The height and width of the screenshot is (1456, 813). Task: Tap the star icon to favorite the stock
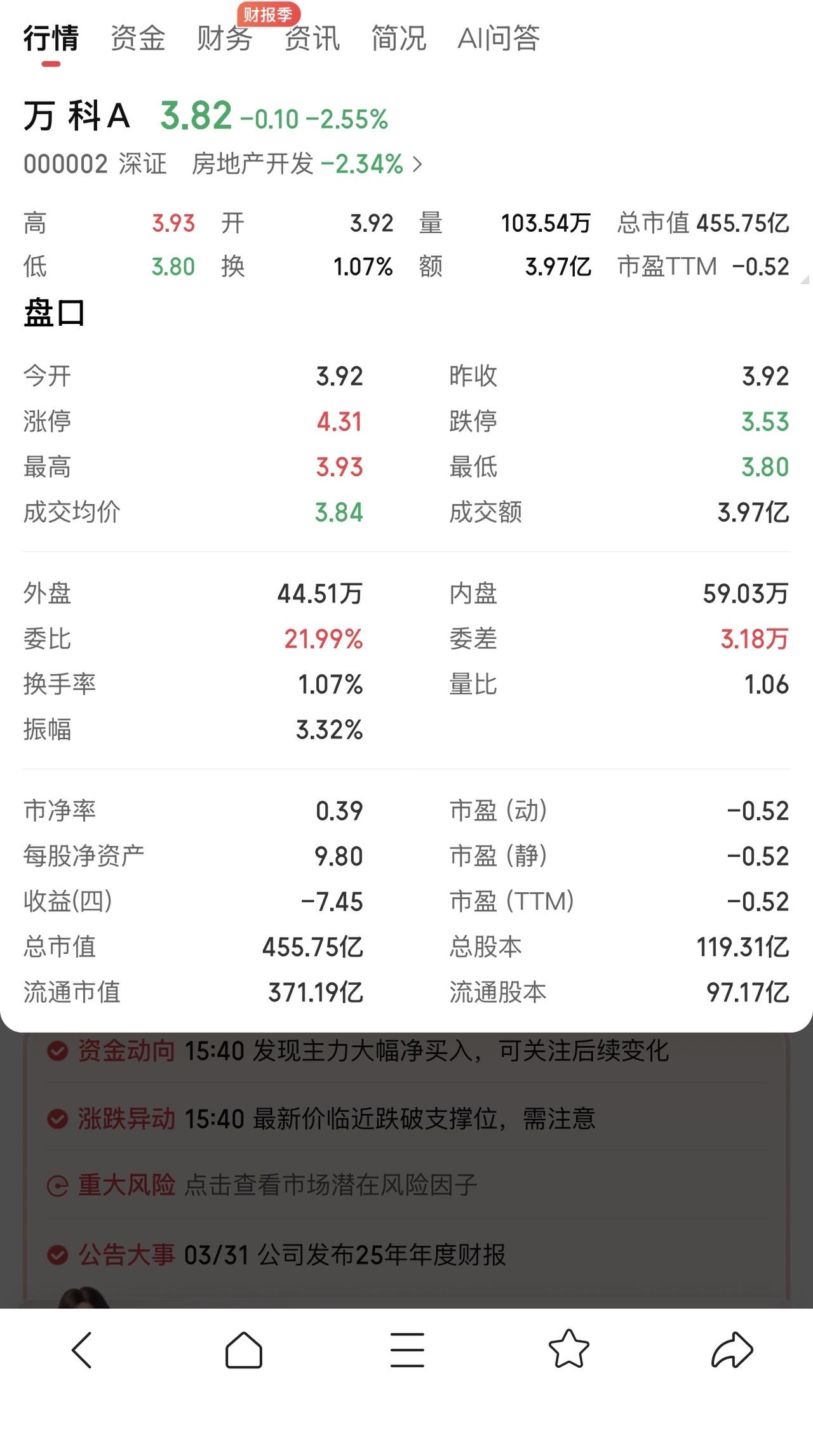pyautogui.click(x=569, y=1349)
